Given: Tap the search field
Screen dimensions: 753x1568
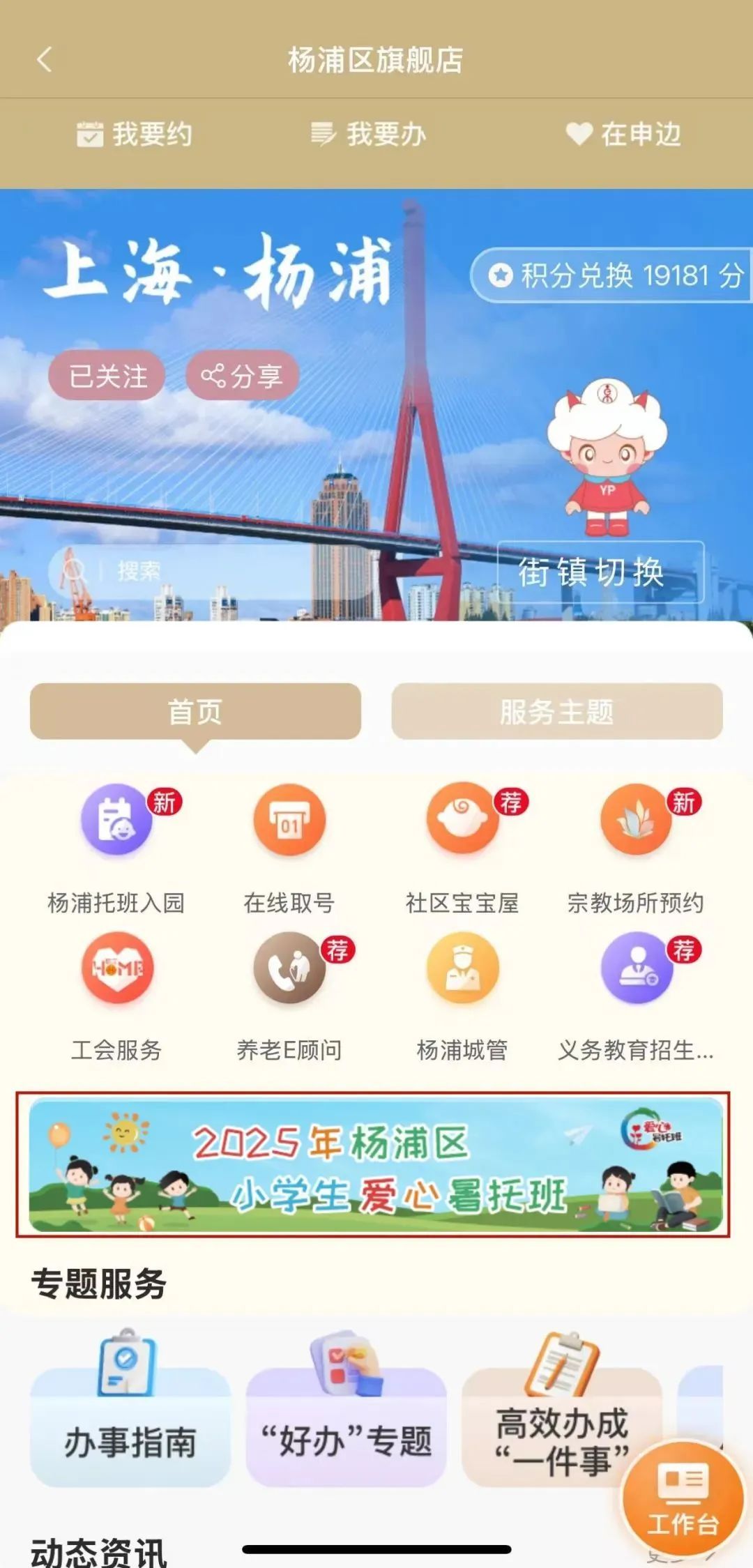Looking at the screenshot, I should [x=209, y=572].
